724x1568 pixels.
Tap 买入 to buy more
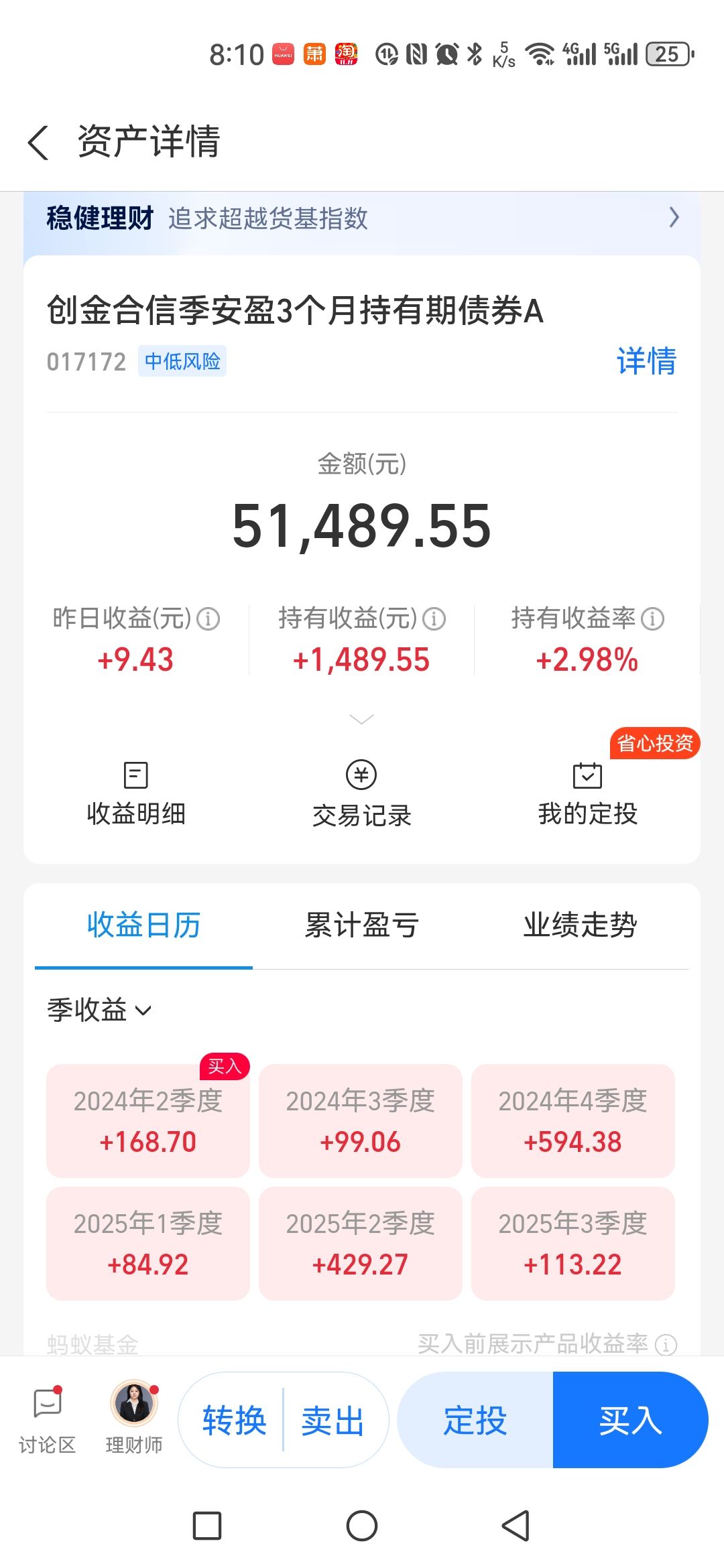pyautogui.click(x=630, y=1421)
